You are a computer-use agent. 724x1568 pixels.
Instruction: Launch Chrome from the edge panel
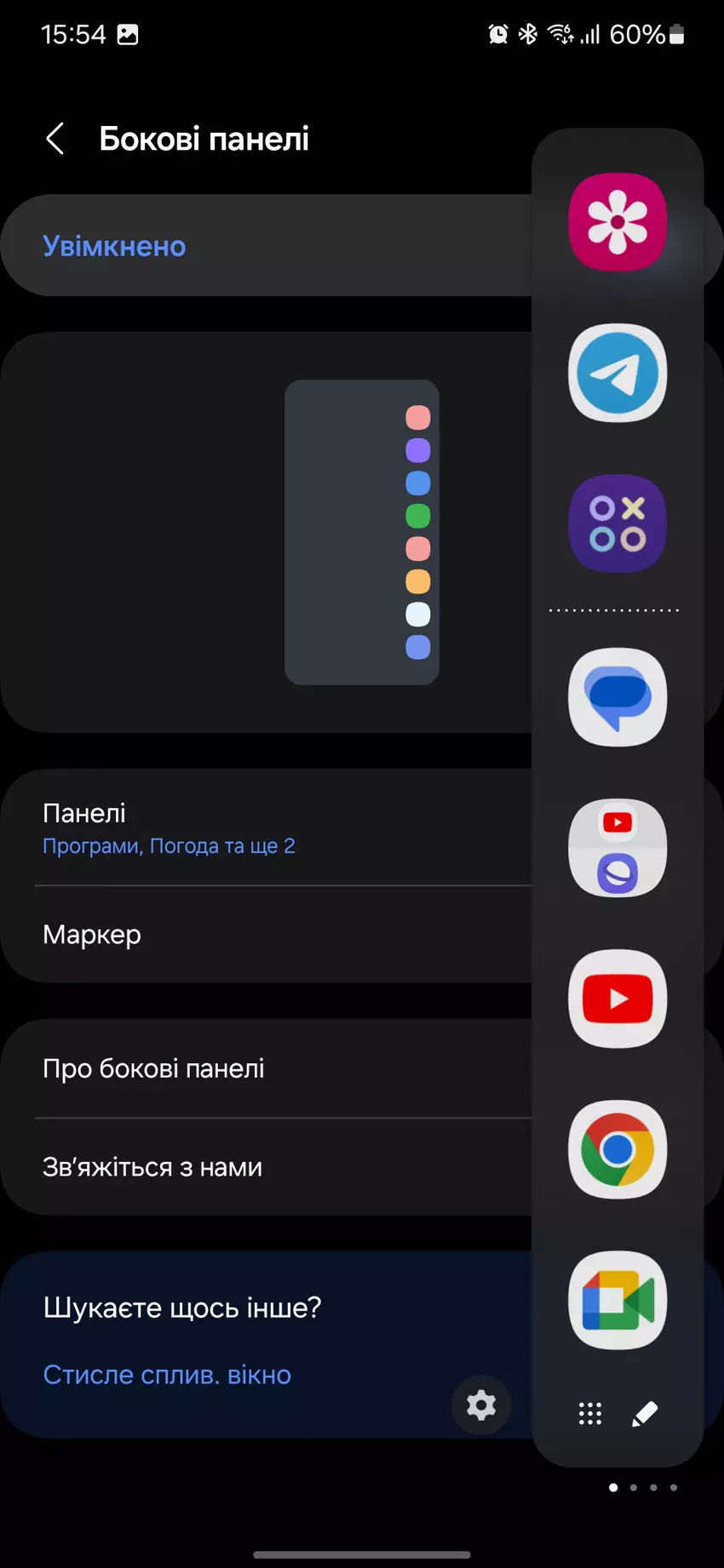618,1150
